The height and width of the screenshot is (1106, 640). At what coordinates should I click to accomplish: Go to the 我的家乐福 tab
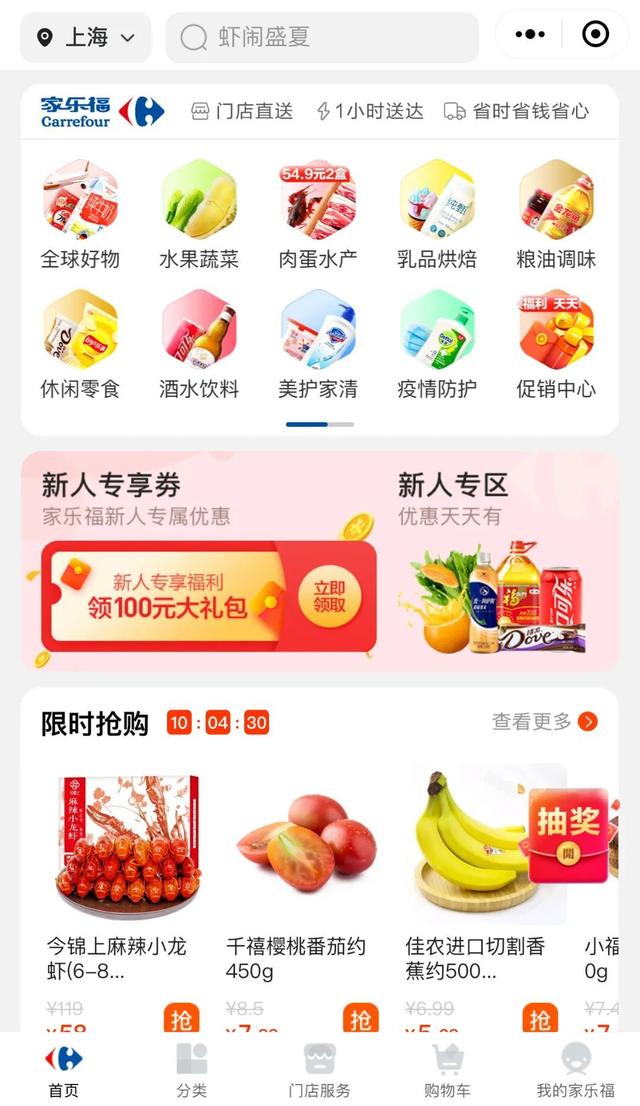pyautogui.click(x=575, y=1070)
